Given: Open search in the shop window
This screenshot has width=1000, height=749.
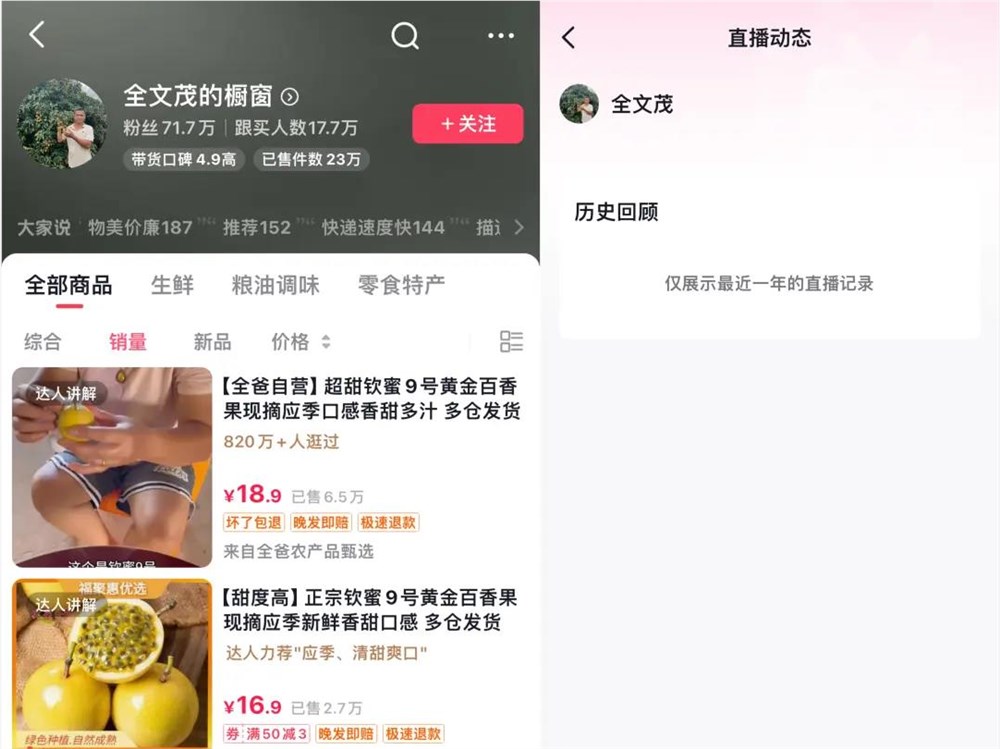Looking at the screenshot, I should 404,36.
